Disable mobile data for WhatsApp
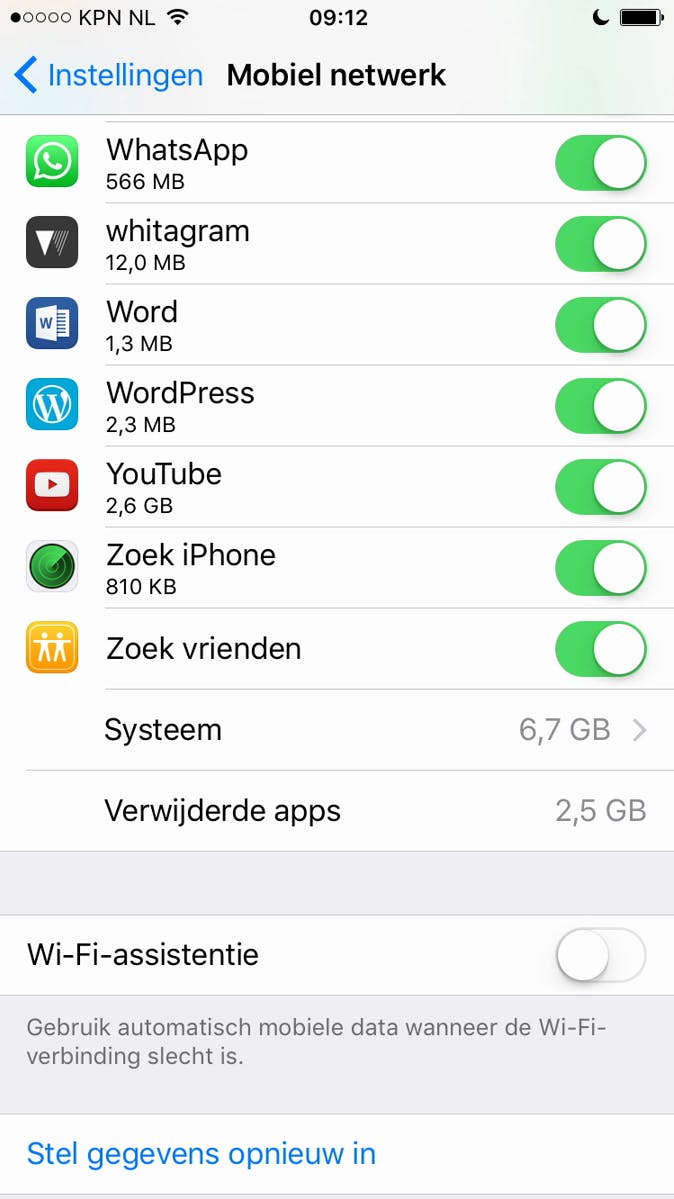The width and height of the screenshot is (674, 1199). point(600,163)
